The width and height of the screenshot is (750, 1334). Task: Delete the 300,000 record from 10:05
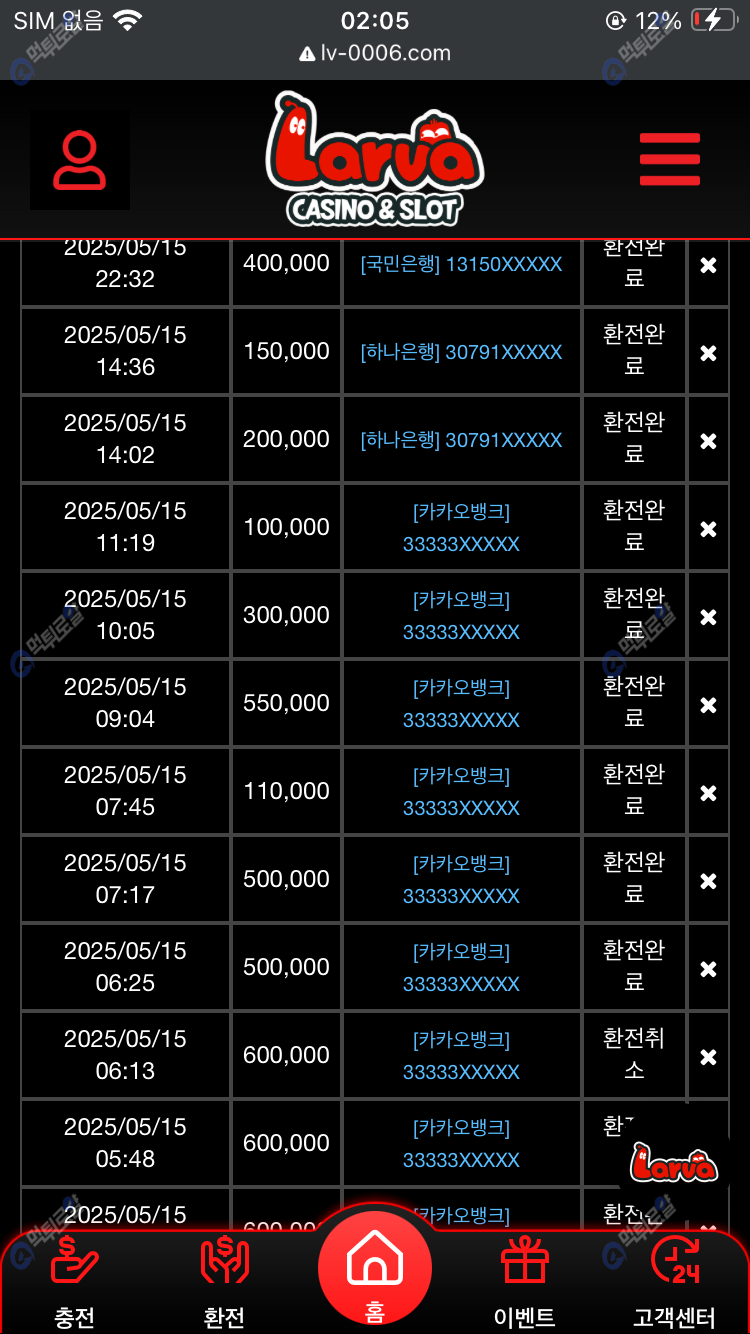tap(708, 617)
